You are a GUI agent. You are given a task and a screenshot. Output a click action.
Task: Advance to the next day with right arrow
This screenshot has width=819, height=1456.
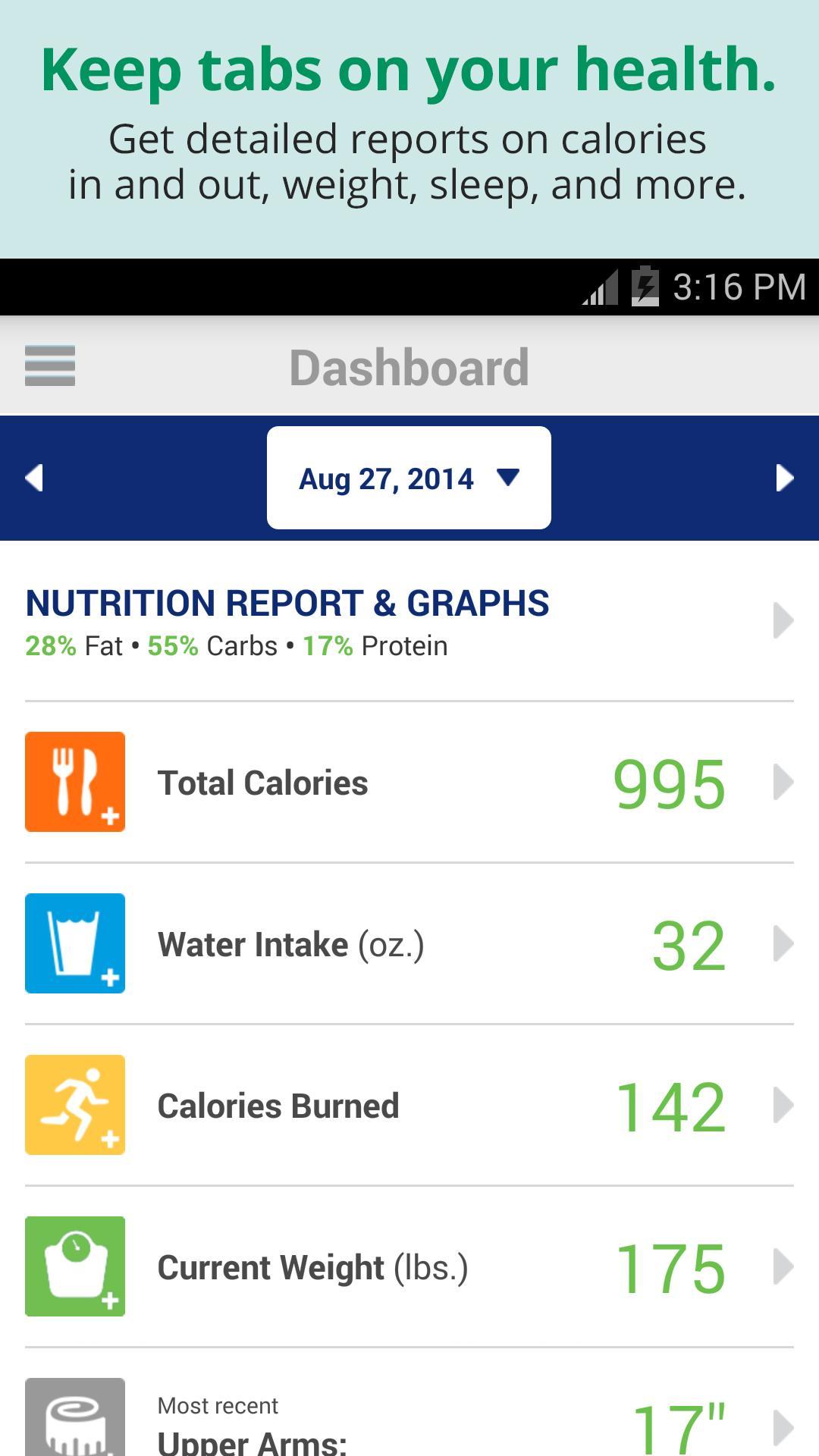(x=786, y=479)
